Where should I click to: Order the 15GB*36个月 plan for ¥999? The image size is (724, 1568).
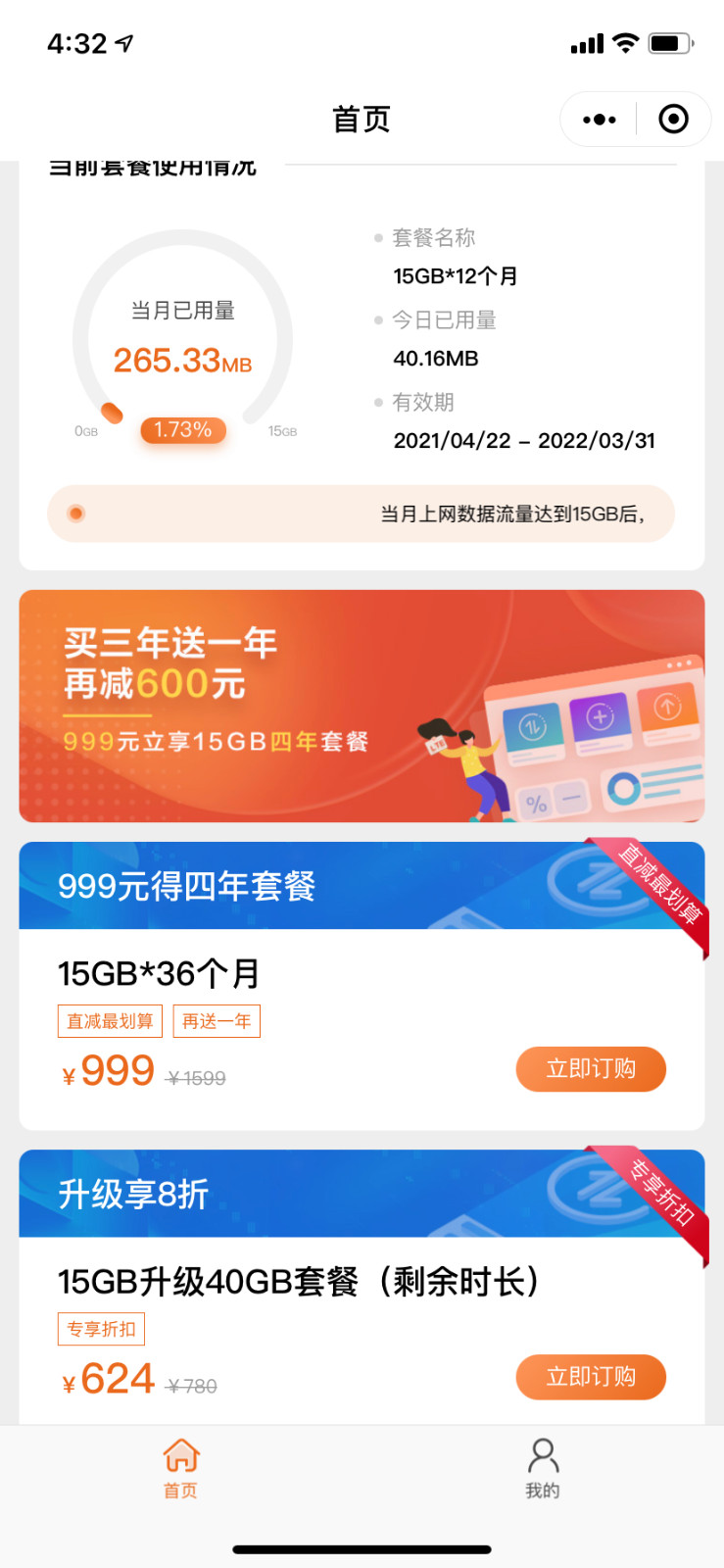pos(591,1068)
